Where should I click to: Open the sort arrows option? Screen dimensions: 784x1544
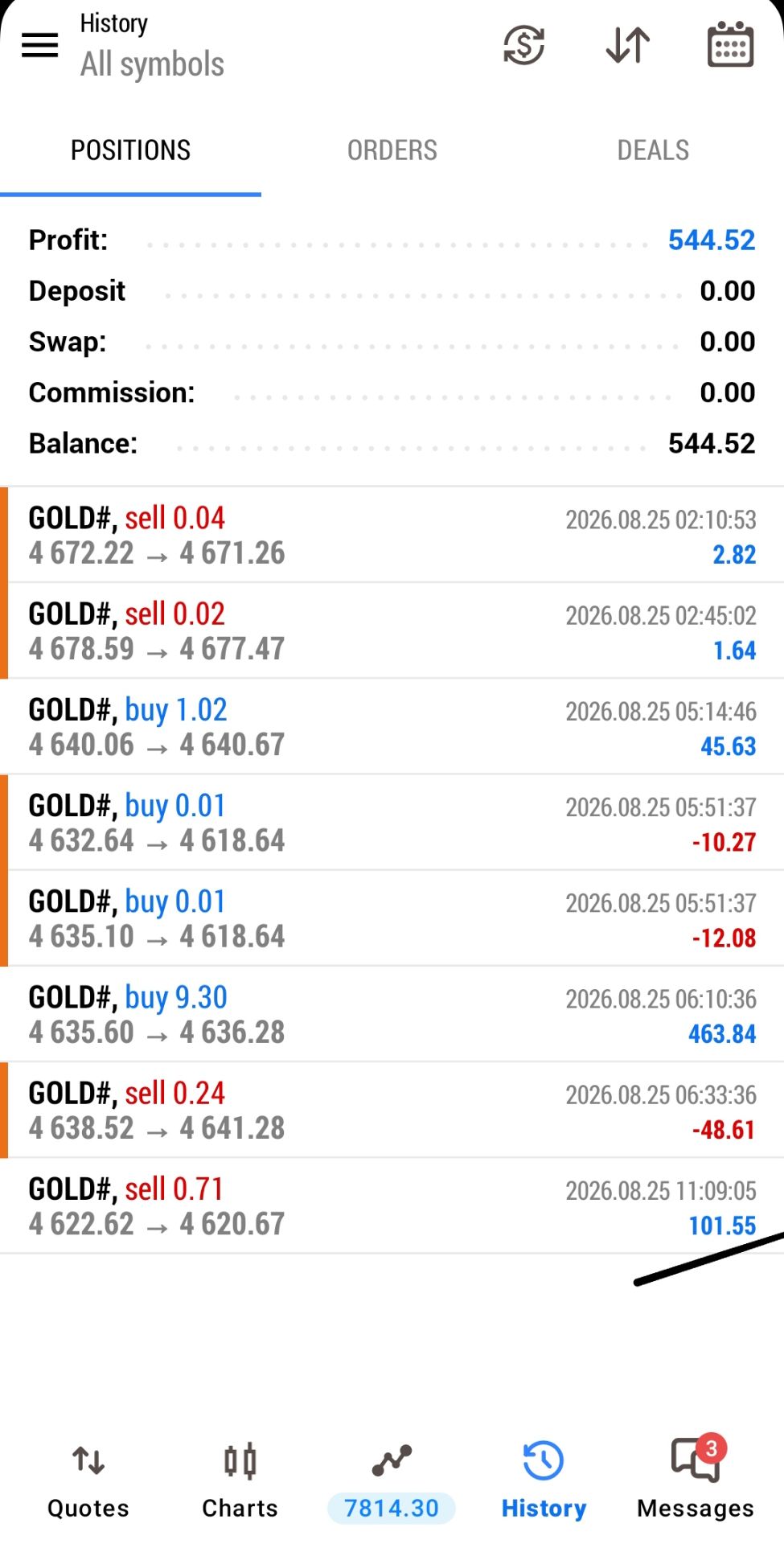coord(628,44)
